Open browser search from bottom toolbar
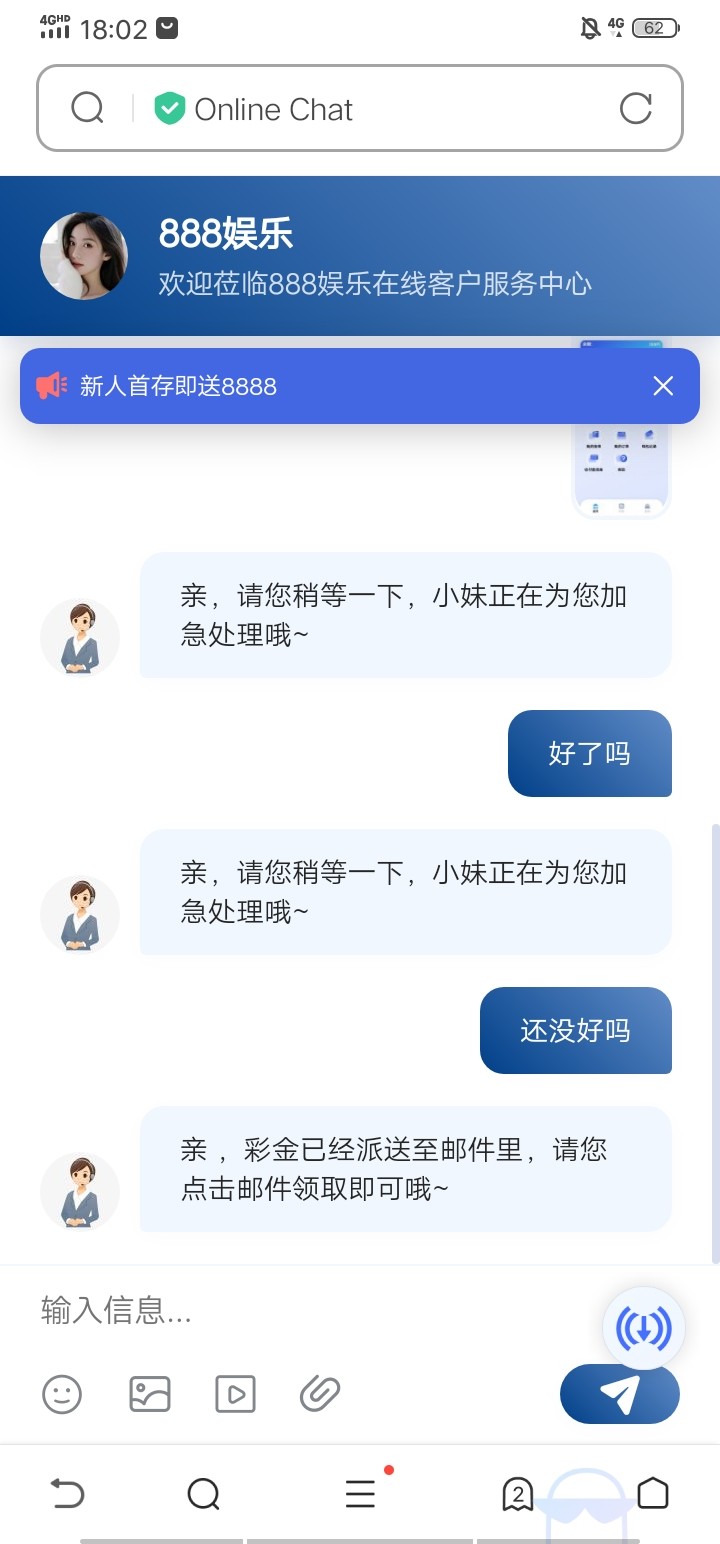 pos(203,1494)
